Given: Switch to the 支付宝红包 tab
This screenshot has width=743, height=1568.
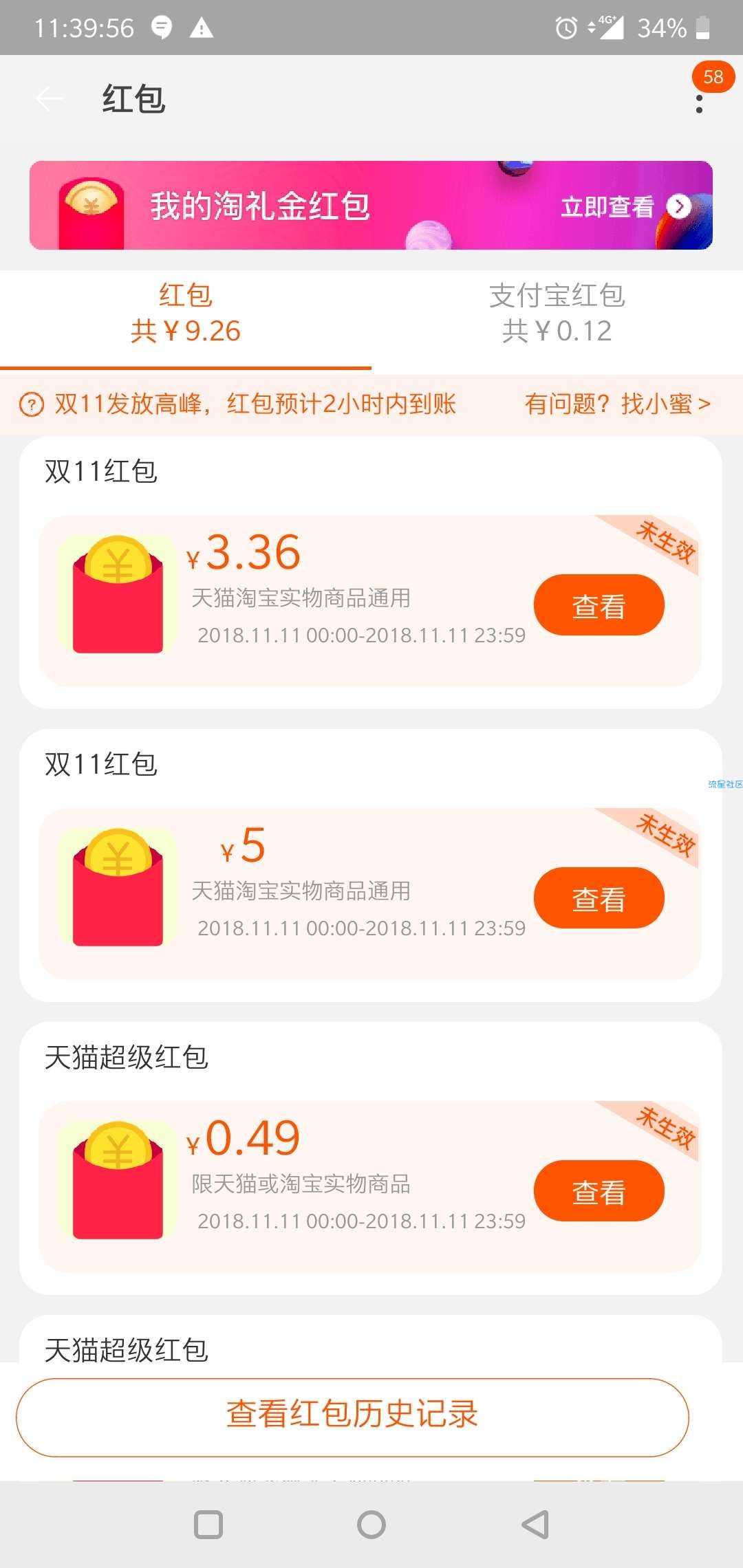Looking at the screenshot, I should pos(557,314).
